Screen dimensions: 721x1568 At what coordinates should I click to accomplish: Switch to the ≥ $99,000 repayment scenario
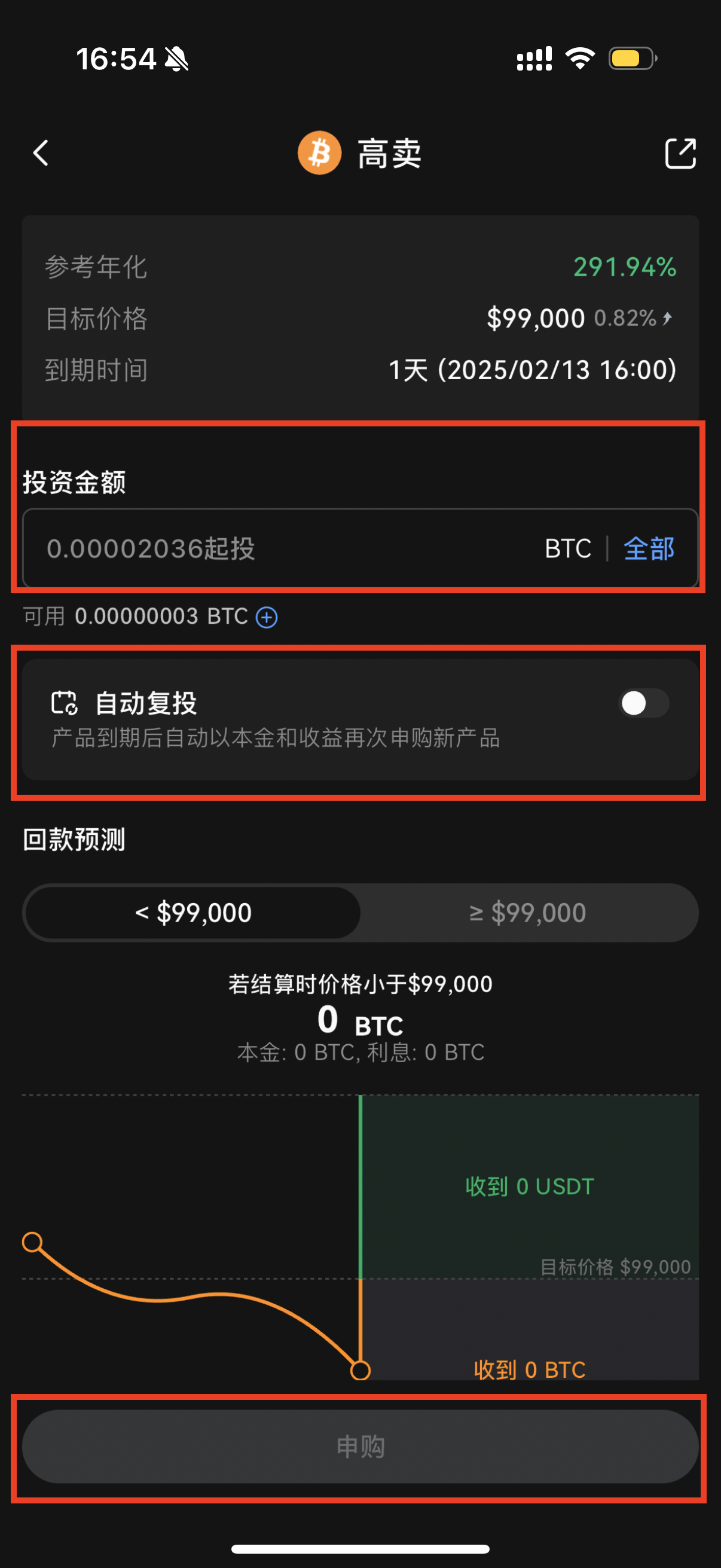click(527, 913)
